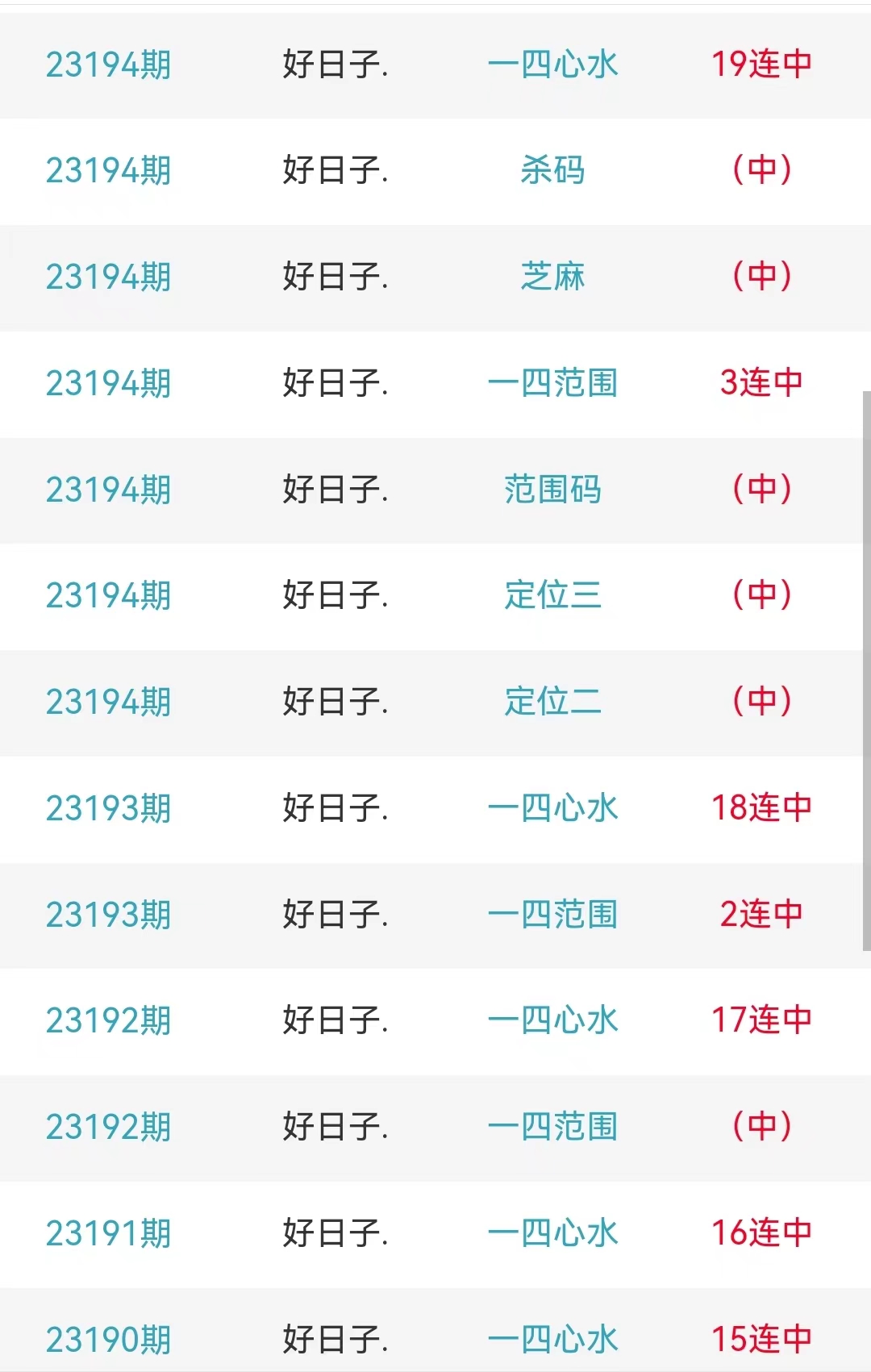Screen dimensions: 871x1372
Task: Open the 23194期 范围码 record
Action: point(552,490)
